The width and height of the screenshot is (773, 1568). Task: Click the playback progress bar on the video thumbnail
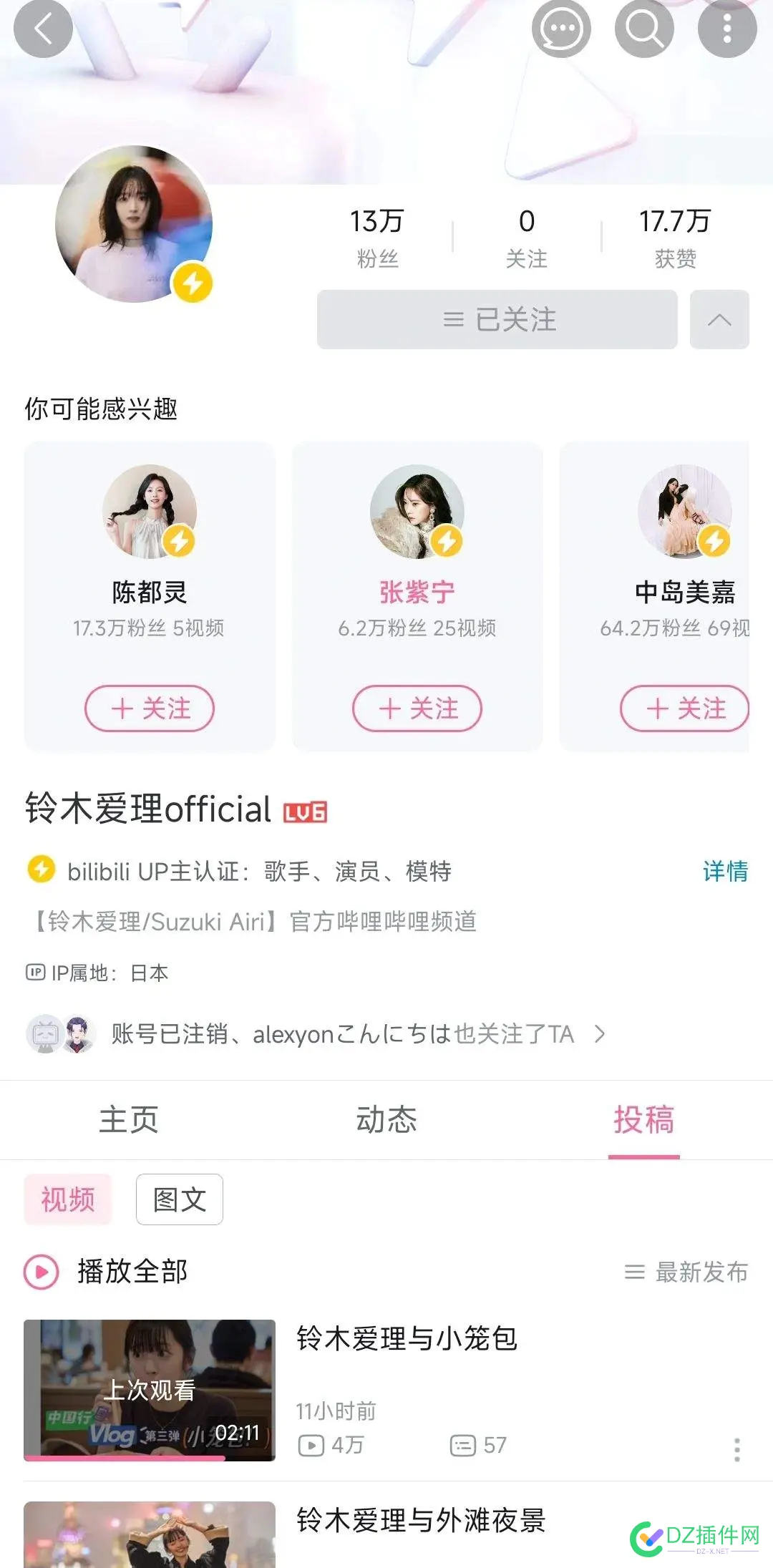click(148, 1457)
